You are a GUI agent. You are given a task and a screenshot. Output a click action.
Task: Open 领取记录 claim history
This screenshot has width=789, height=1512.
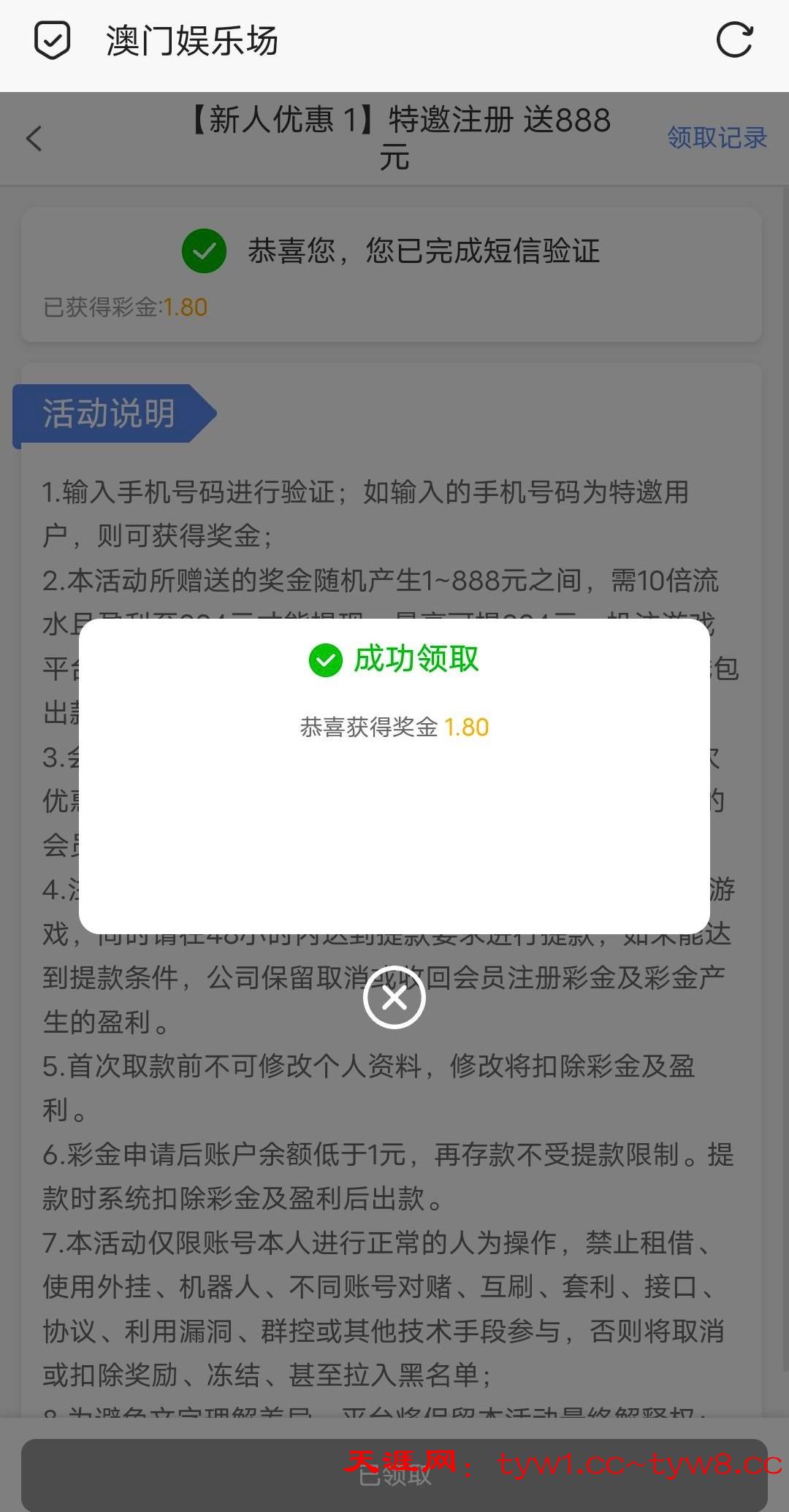[x=717, y=137]
